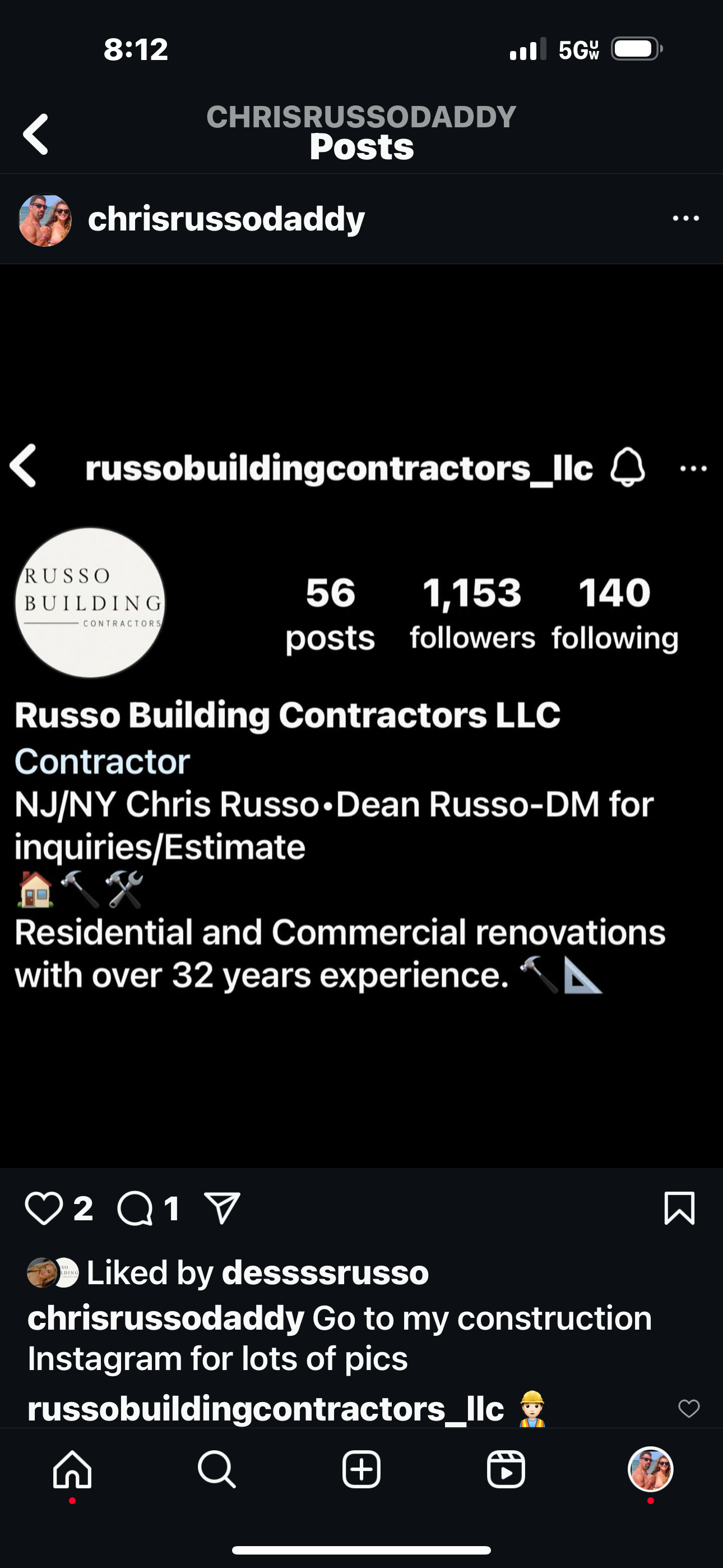
Task: Go back with the top-left chevron
Action: tap(36, 135)
